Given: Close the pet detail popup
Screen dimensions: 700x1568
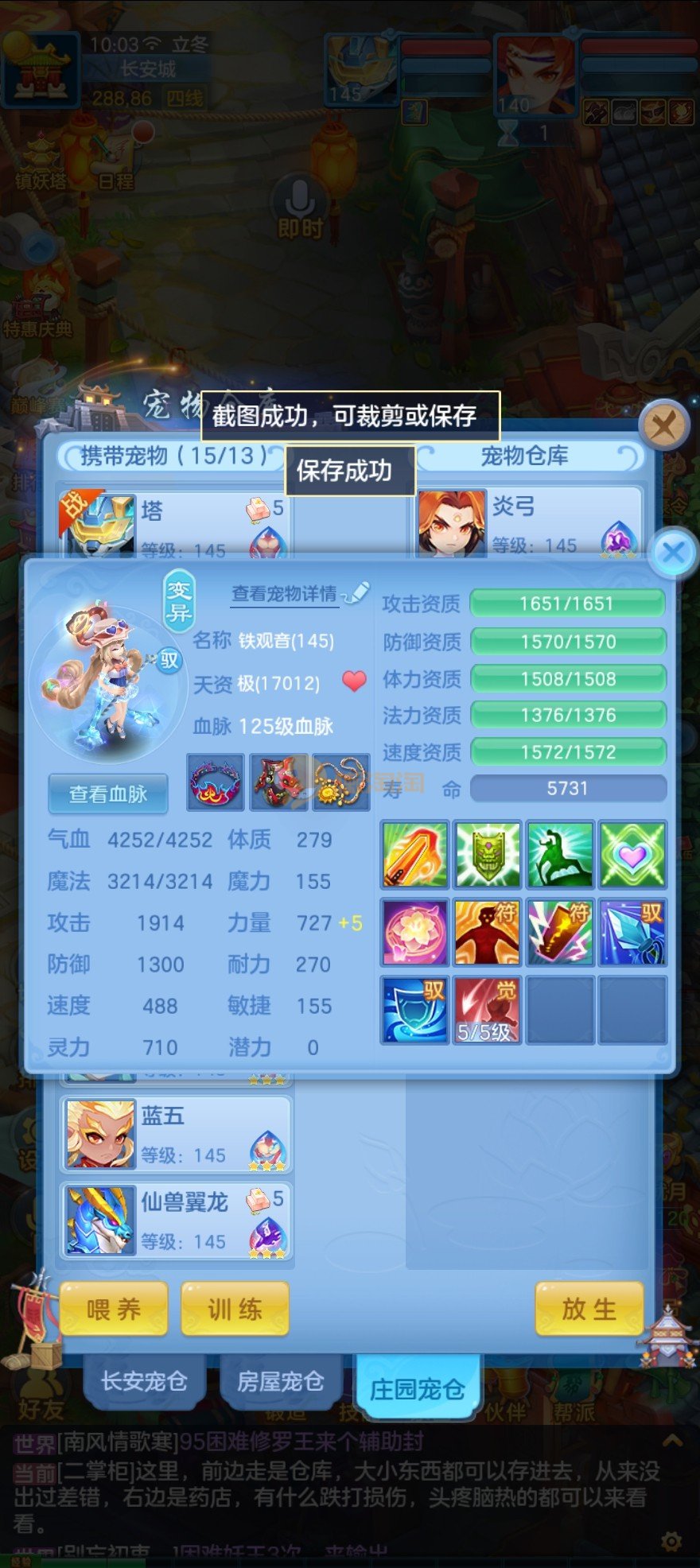Looking at the screenshot, I should (673, 553).
